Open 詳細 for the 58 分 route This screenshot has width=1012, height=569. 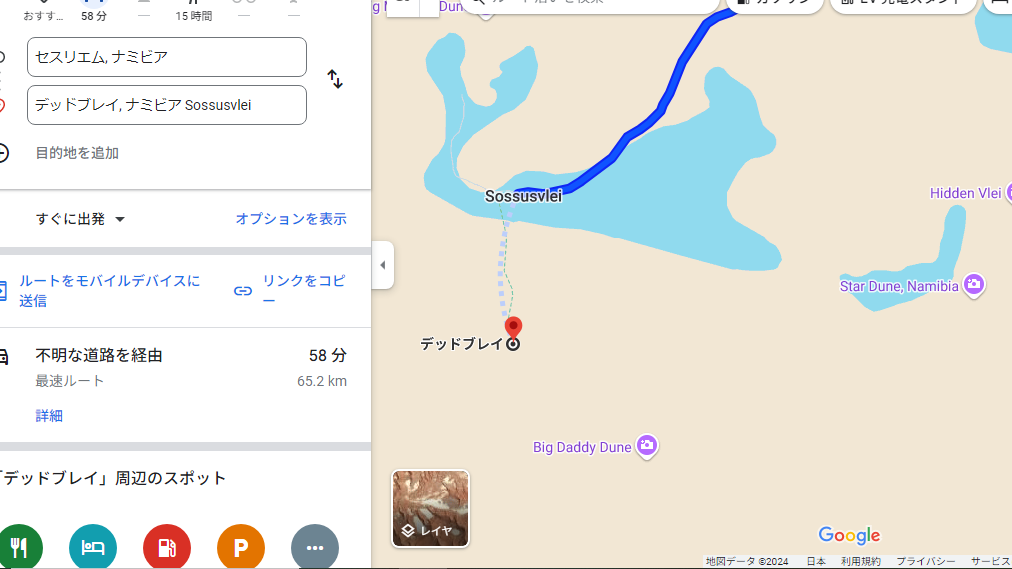[49, 416]
